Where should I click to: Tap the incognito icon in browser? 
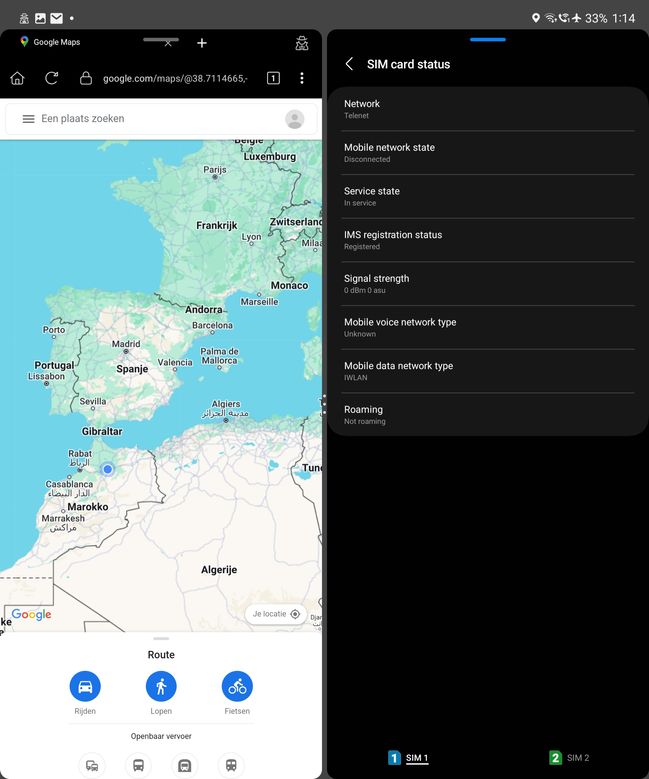pyautogui.click(x=302, y=43)
